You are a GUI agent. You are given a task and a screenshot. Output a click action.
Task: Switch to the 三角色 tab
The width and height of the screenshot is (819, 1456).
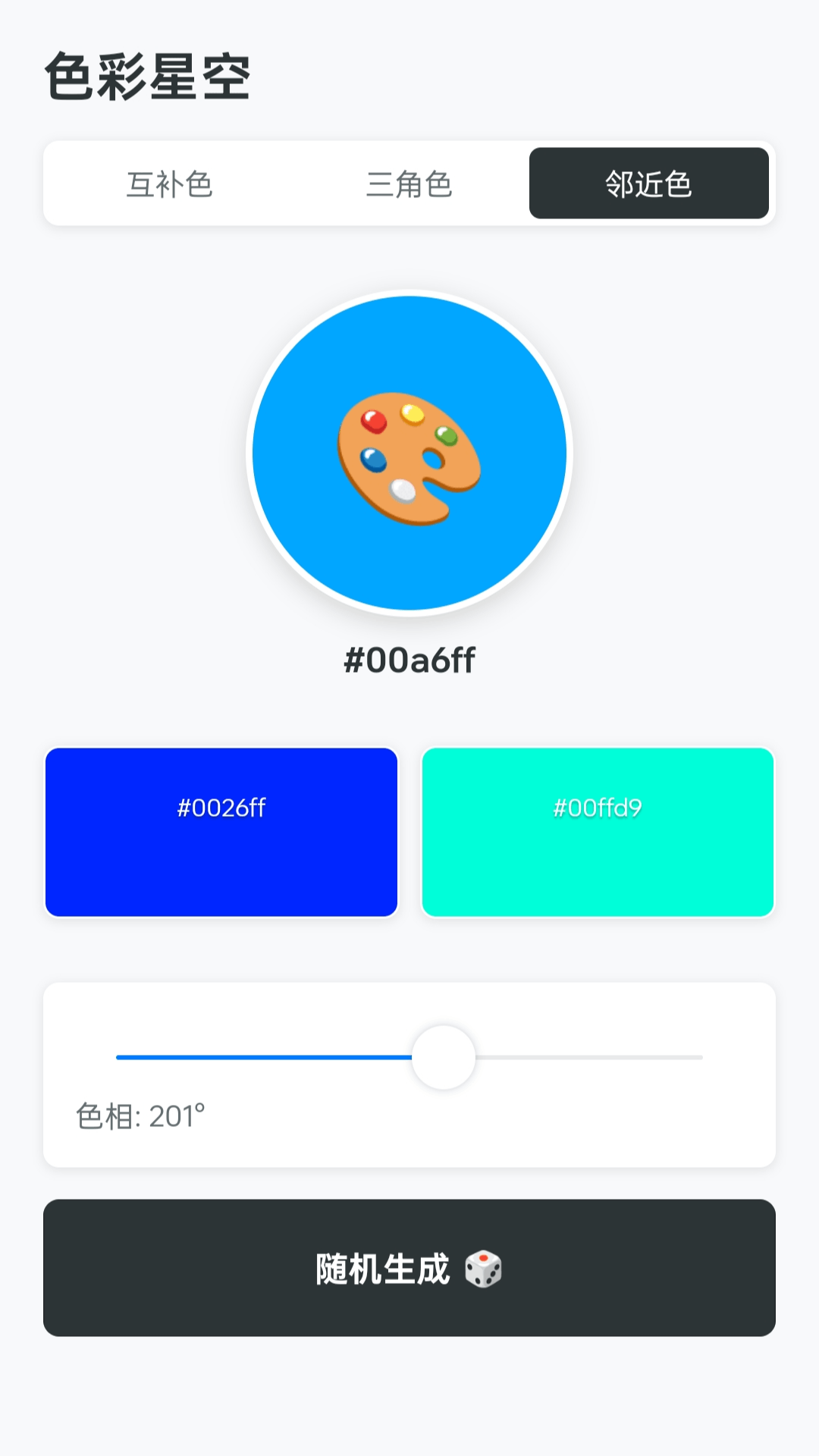(x=409, y=184)
